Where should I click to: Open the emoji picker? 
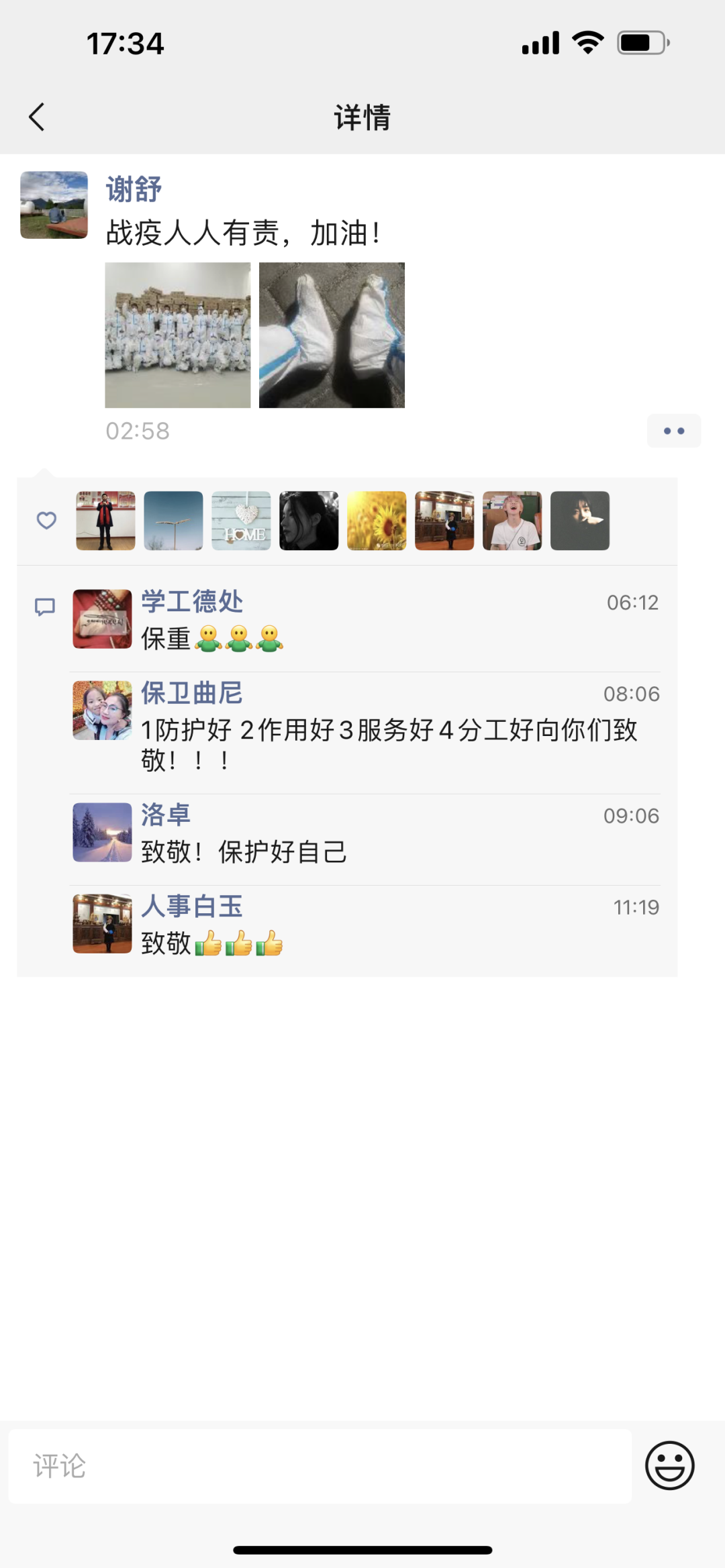point(669,1465)
